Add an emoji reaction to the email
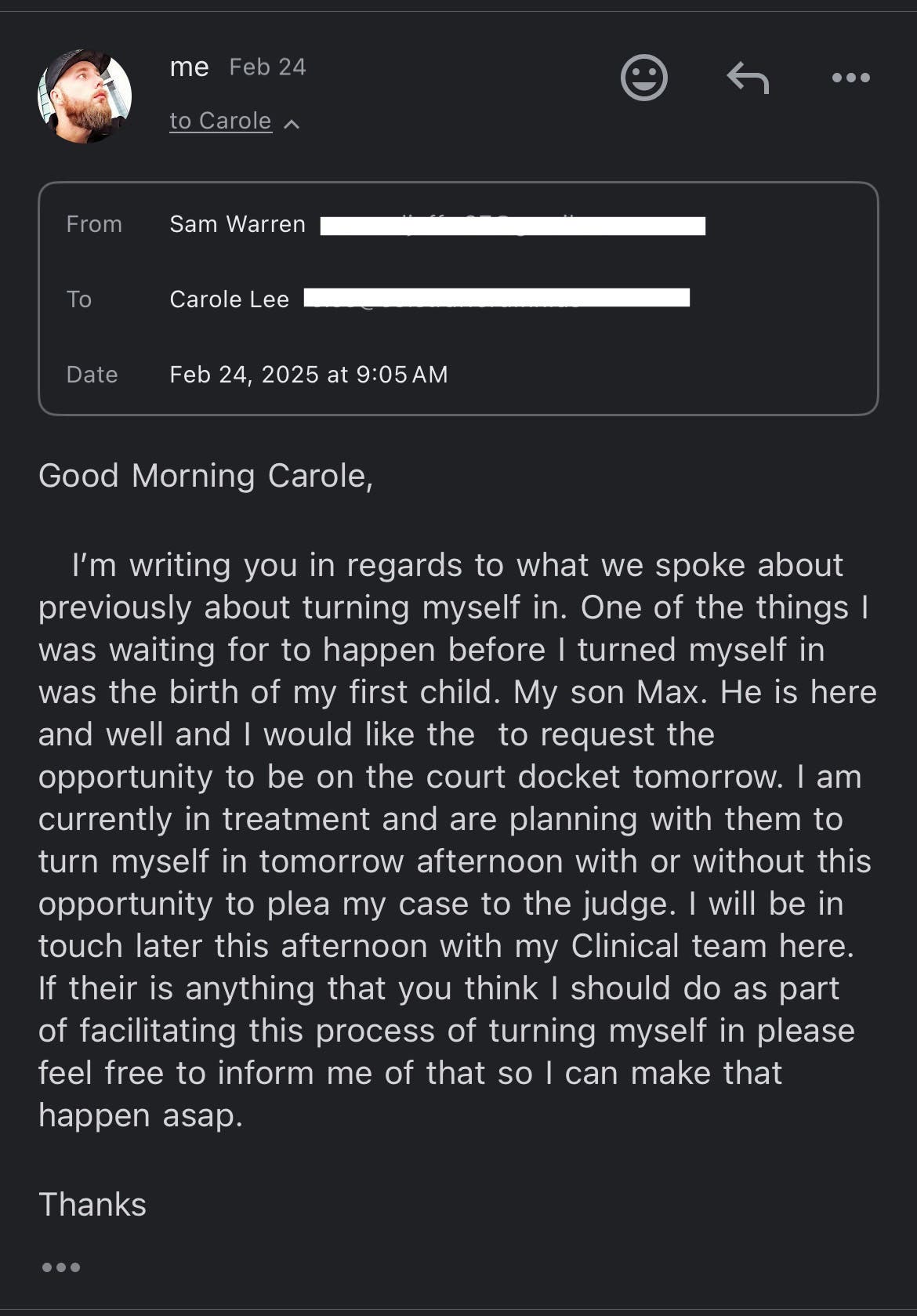The image size is (917, 1316). coord(643,78)
